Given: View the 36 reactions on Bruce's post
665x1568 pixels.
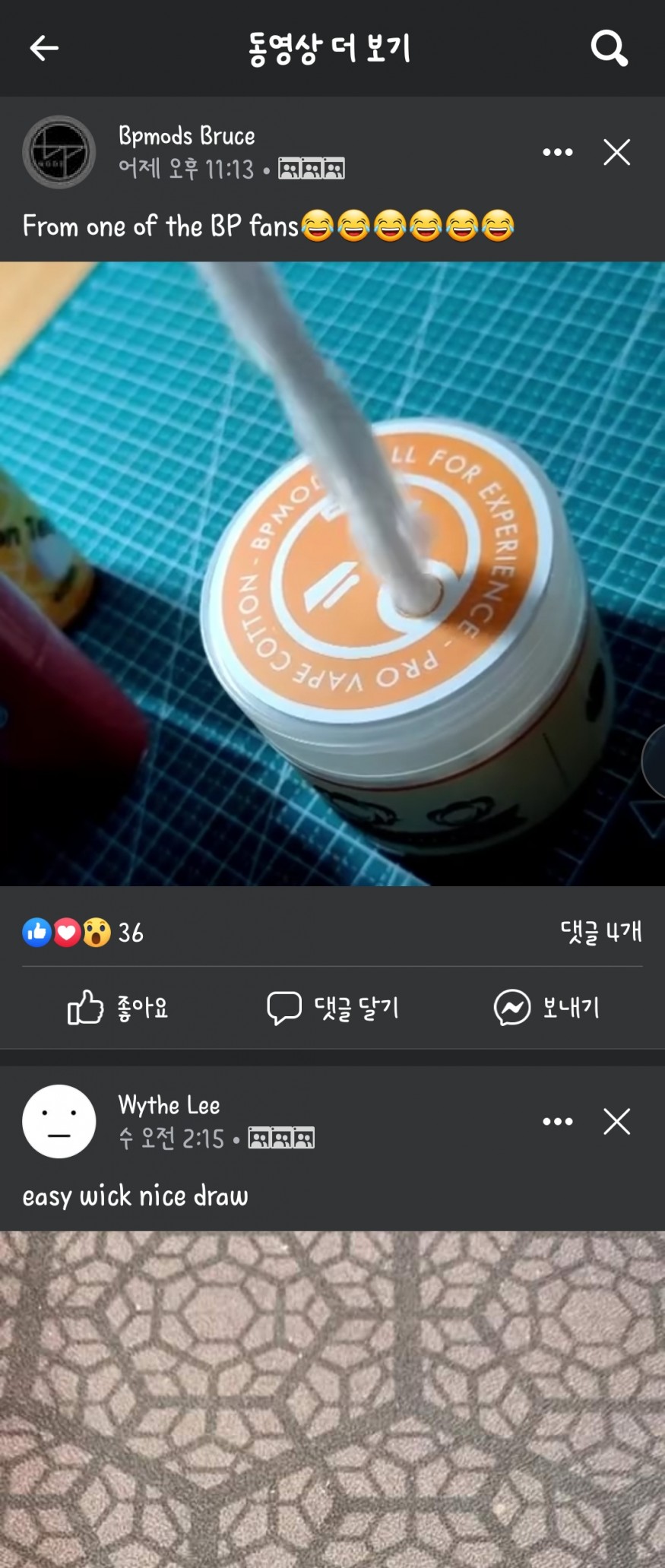Looking at the screenshot, I should (x=84, y=932).
